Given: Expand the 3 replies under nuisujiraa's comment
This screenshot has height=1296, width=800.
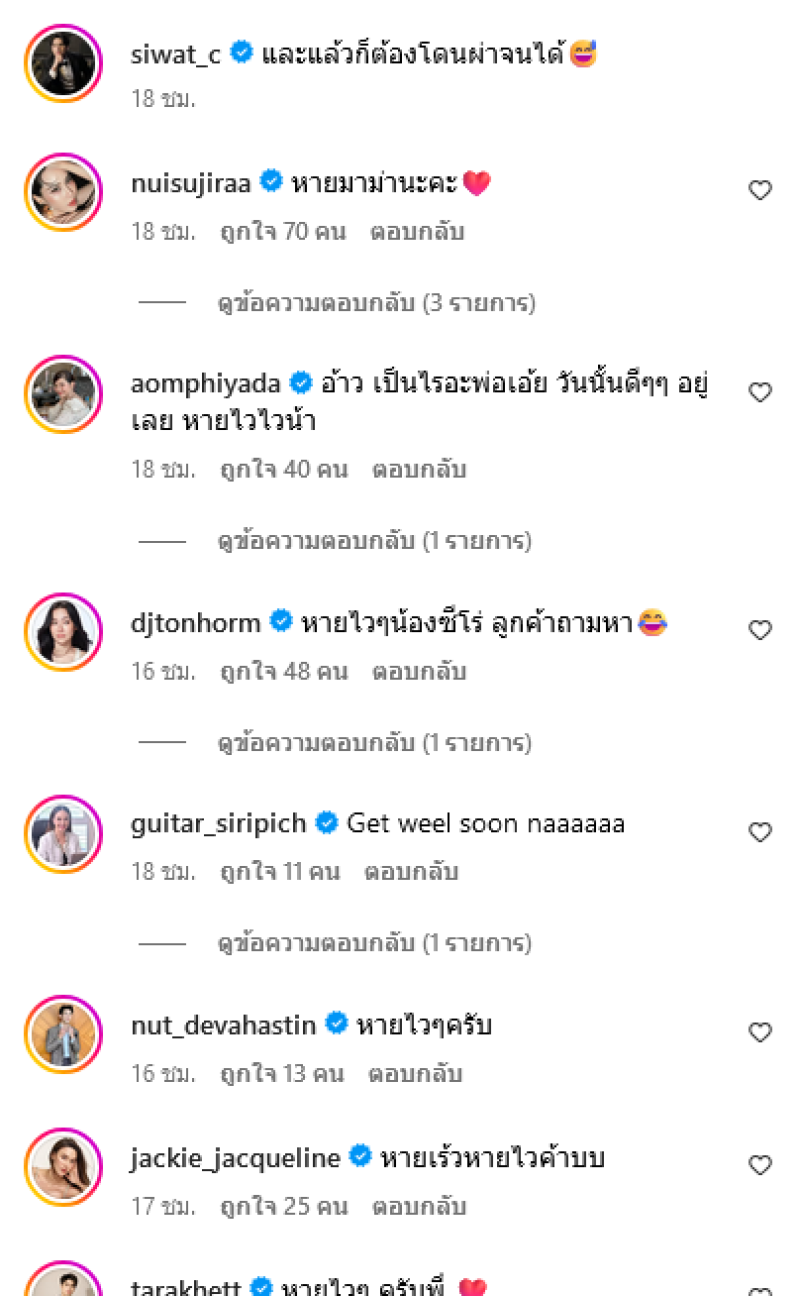Looking at the screenshot, I should [376, 303].
